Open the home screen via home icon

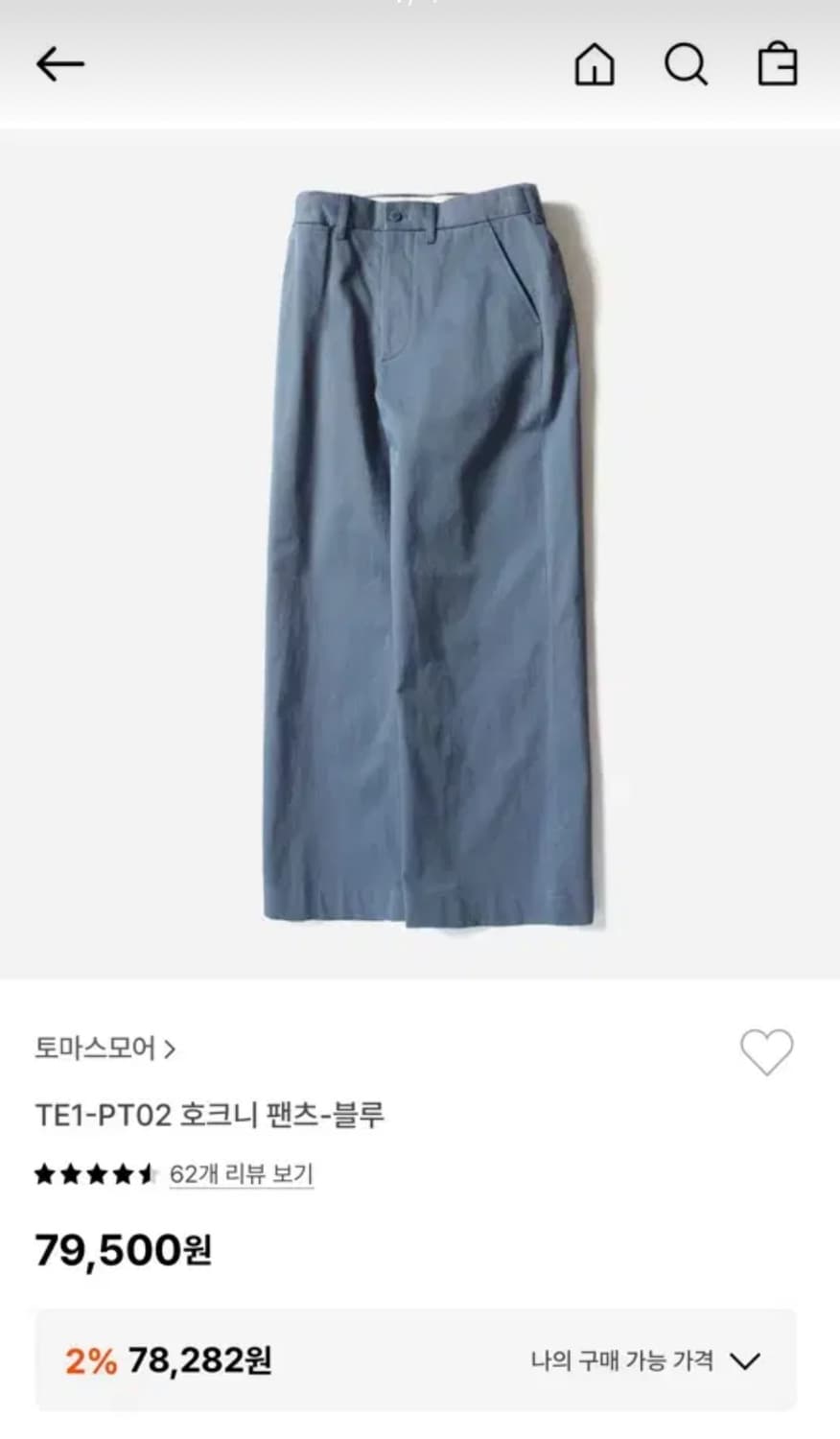coord(595,66)
